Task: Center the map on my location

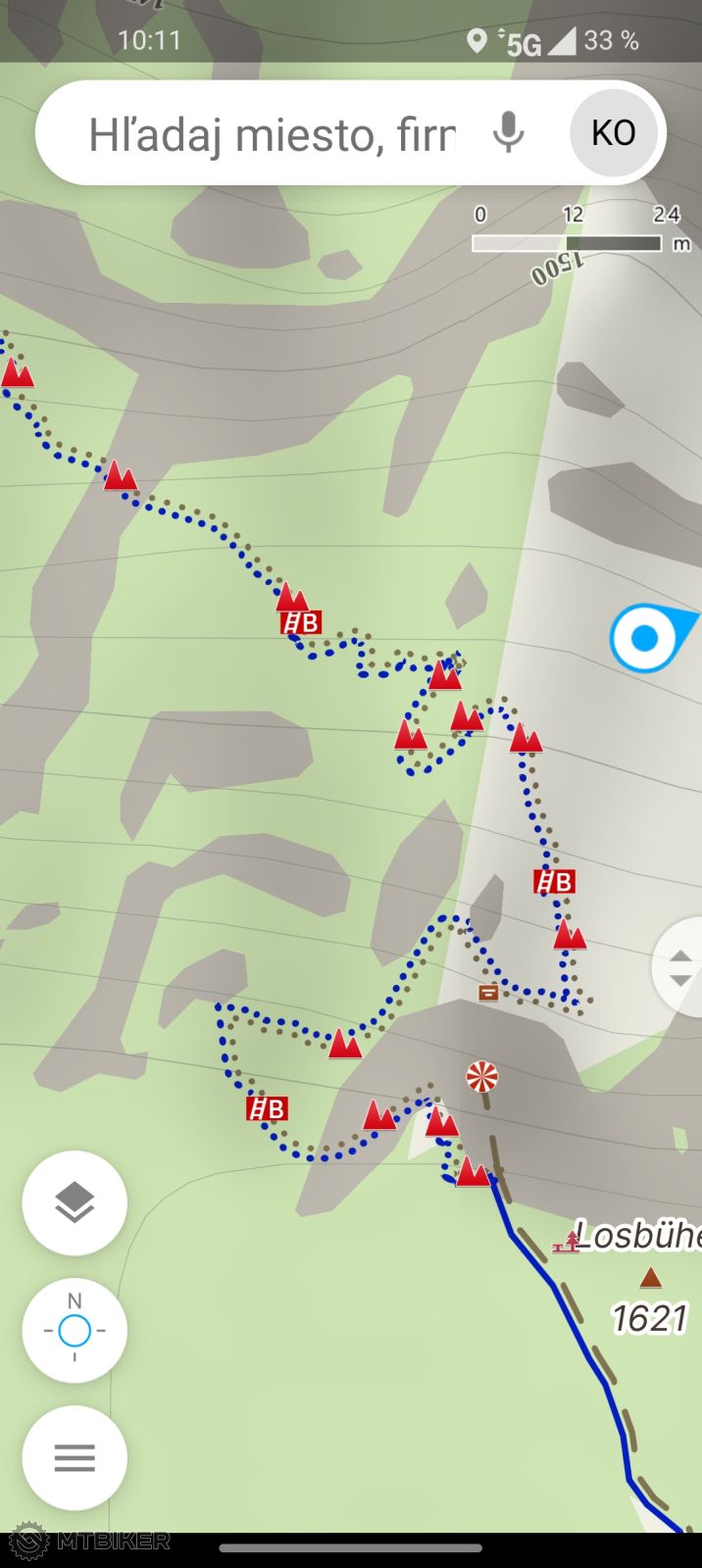Action: point(75,1331)
